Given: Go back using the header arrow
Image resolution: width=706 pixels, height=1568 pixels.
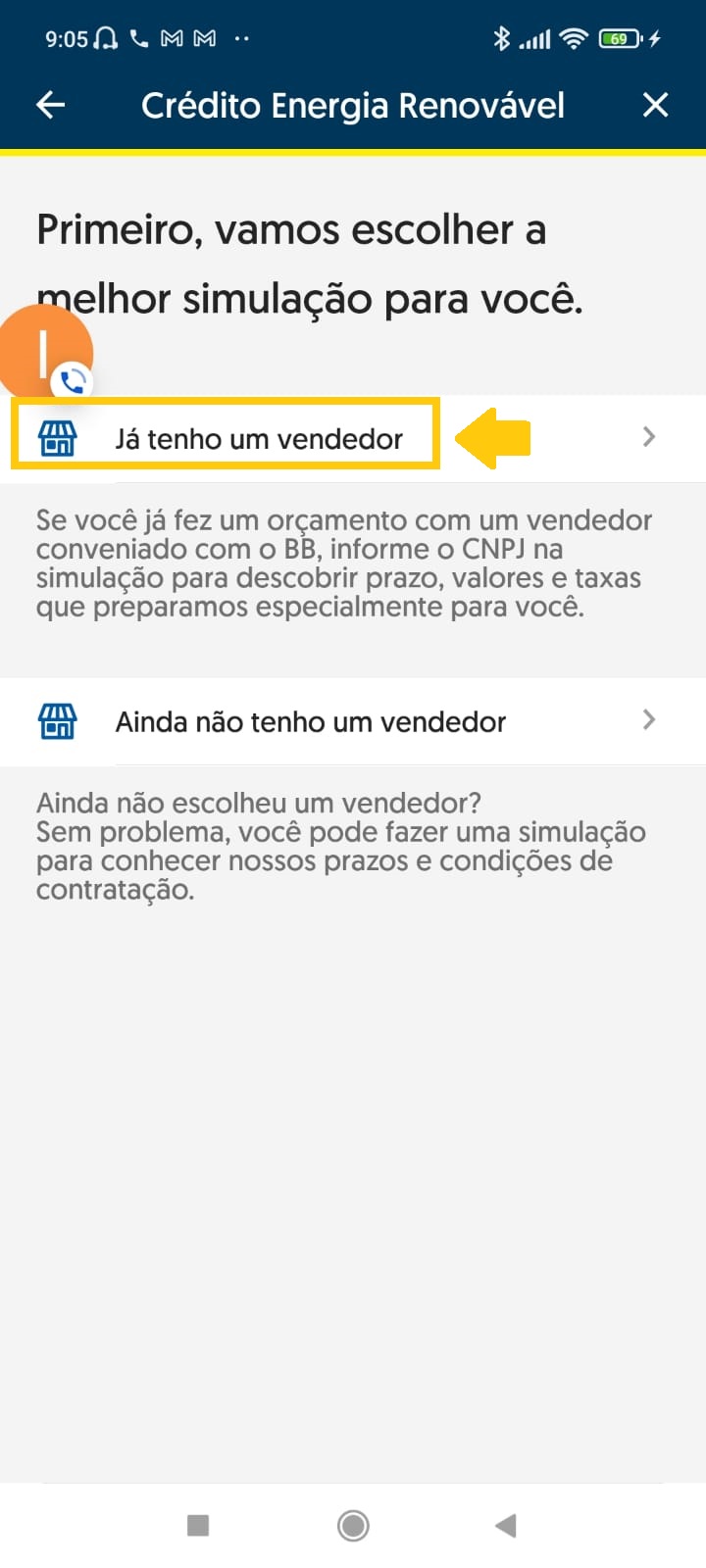Looking at the screenshot, I should coord(51,105).
